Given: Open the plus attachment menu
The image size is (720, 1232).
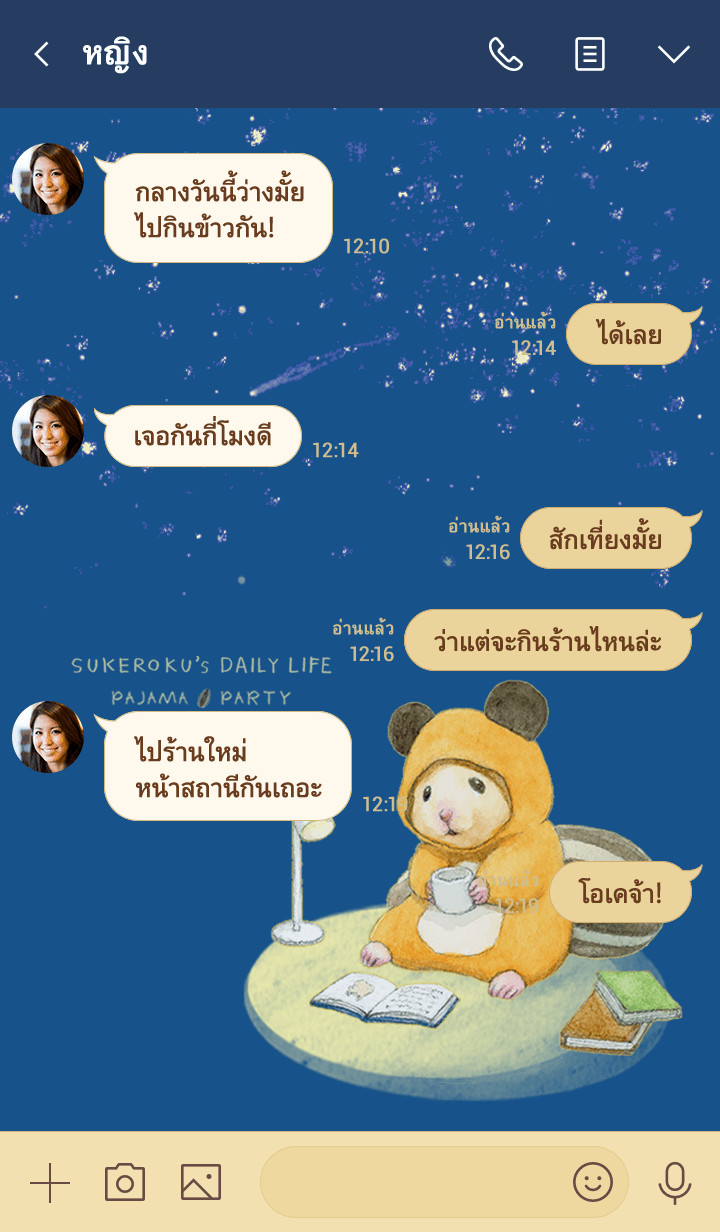Looking at the screenshot, I should click(x=50, y=1183).
